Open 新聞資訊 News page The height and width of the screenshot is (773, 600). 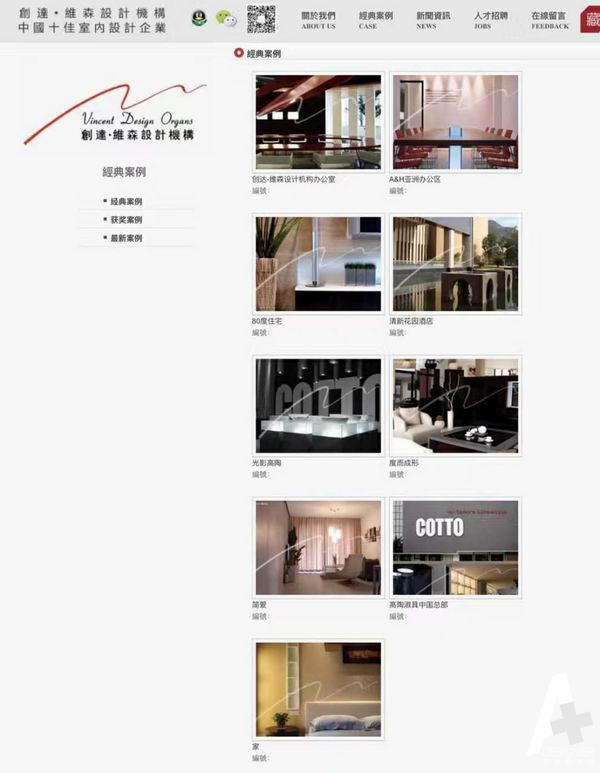pos(432,20)
